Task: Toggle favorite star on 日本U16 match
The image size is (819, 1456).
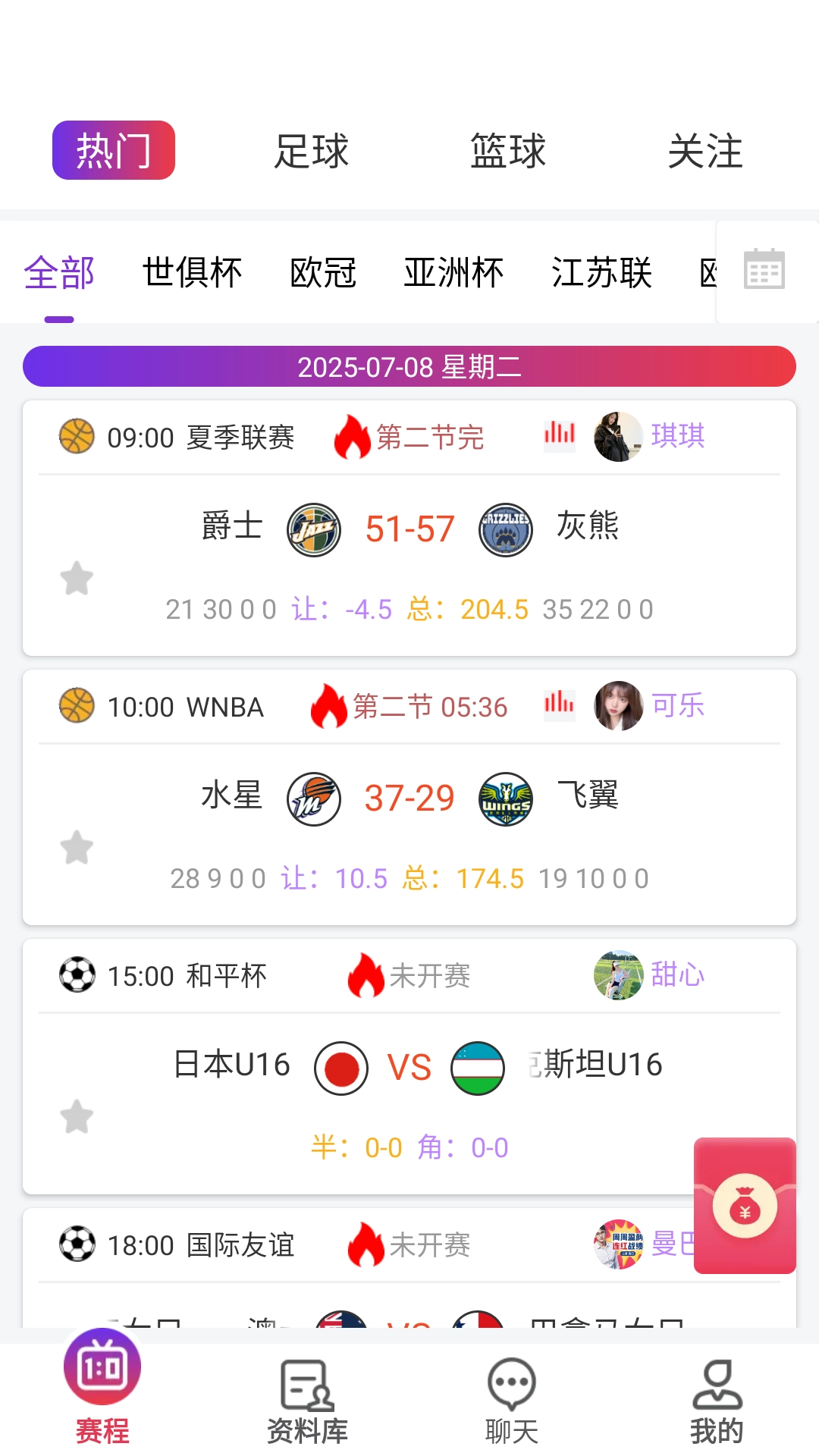Action: pos(76,1116)
